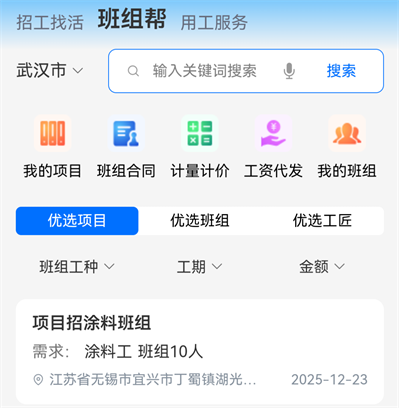Image resolution: width=399 pixels, height=408 pixels.
Task: Open the 计量计价 calculator
Action: [x=200, y=147]
